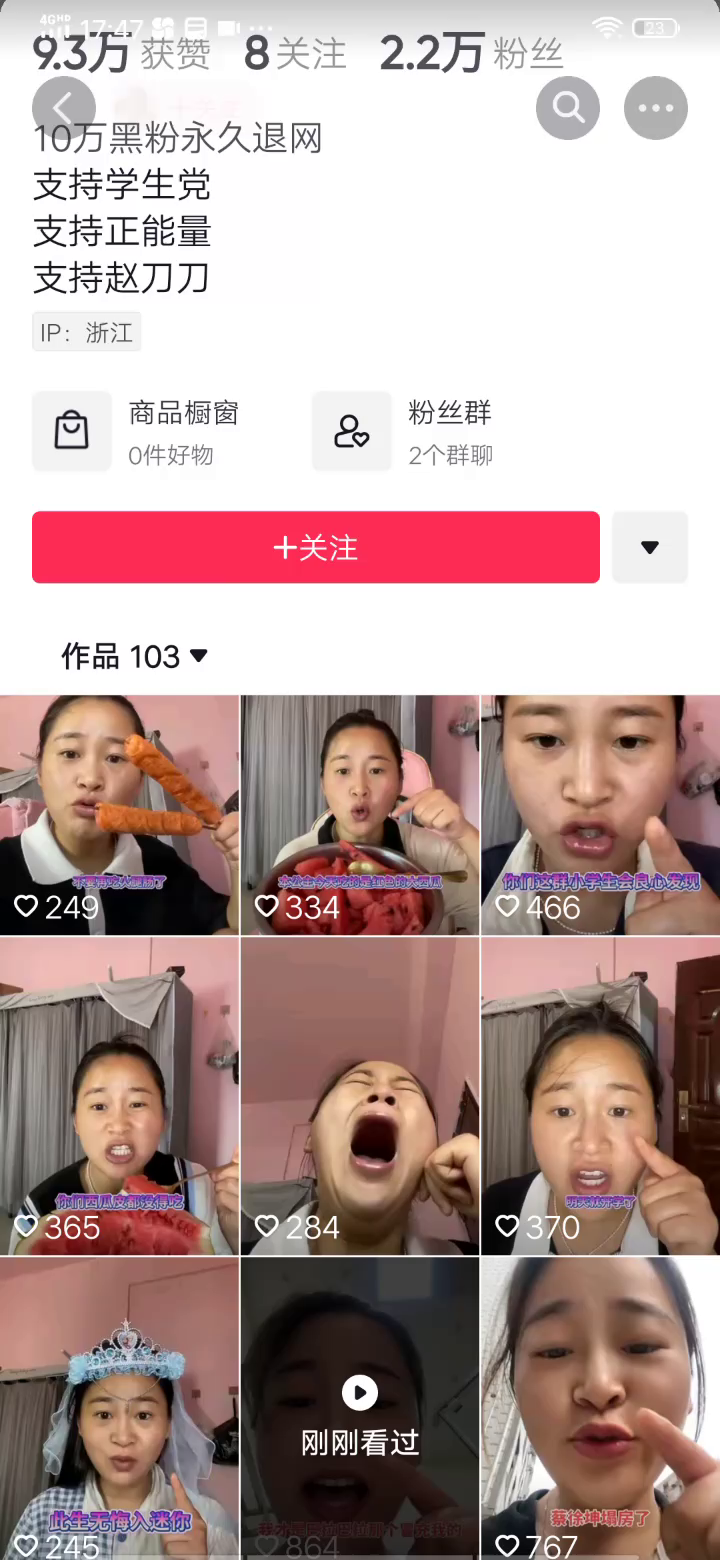This screenshot has width=720, height=1560.
Task: Open the 商品橱窗 product showcase
Action: tap(138, 432)
